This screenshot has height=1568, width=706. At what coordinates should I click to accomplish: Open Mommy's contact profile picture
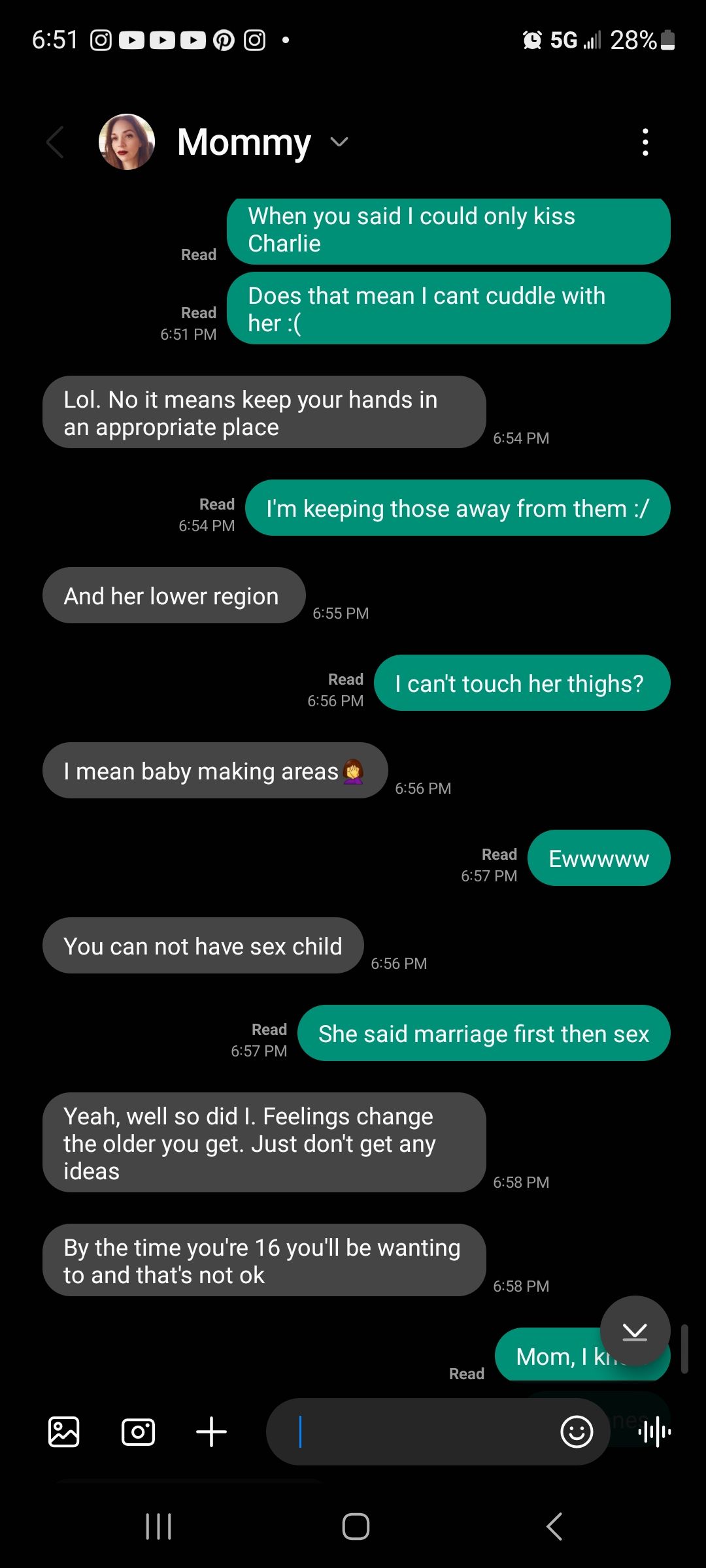coord(127,142)
